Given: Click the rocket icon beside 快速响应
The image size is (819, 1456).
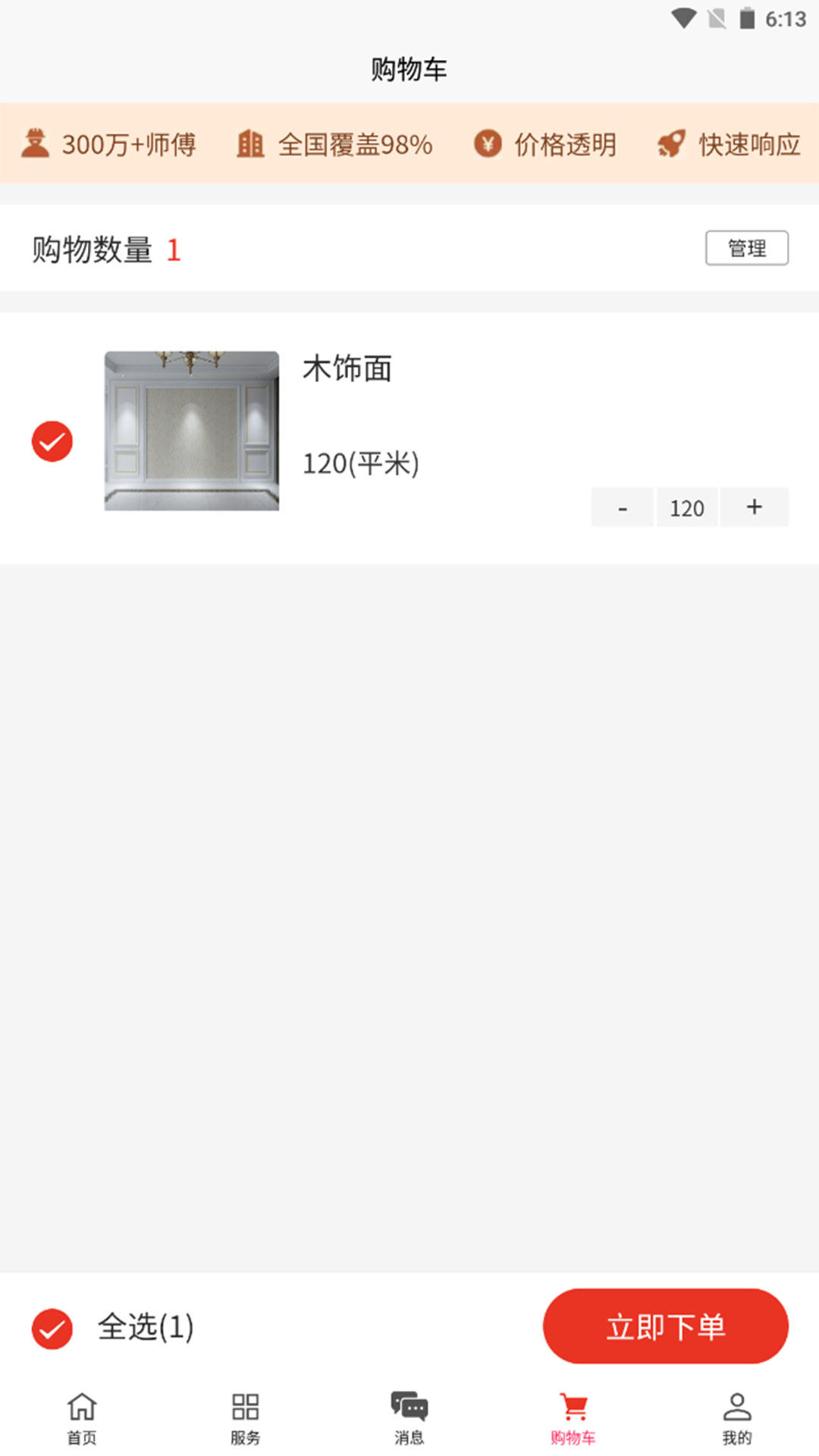Looking at the screenshot, I should [x=670, y=143].
